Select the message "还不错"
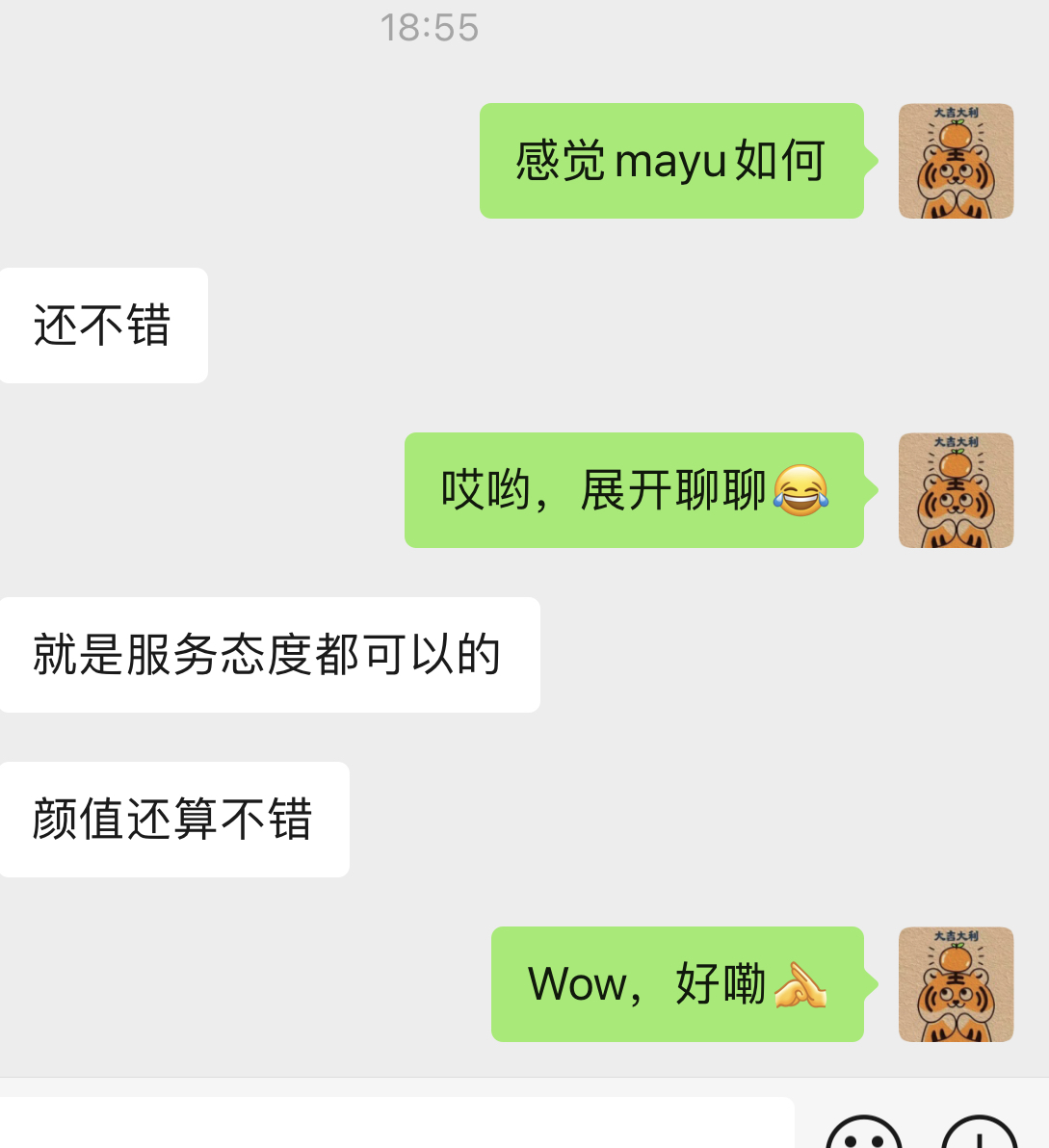This screenshot has width=1049, height=1148. [x=103, y=325]
